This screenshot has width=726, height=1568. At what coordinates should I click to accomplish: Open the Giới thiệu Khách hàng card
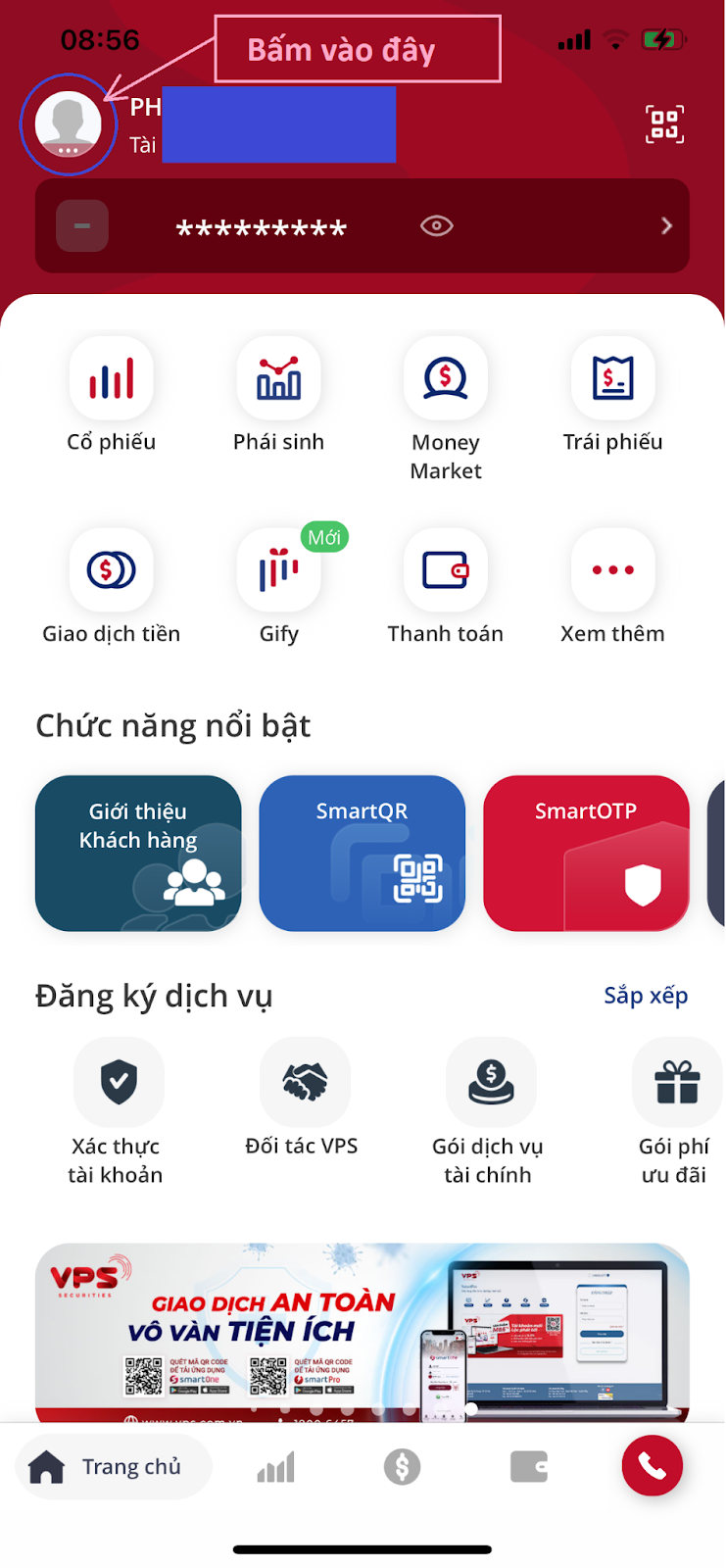point(138,853)
